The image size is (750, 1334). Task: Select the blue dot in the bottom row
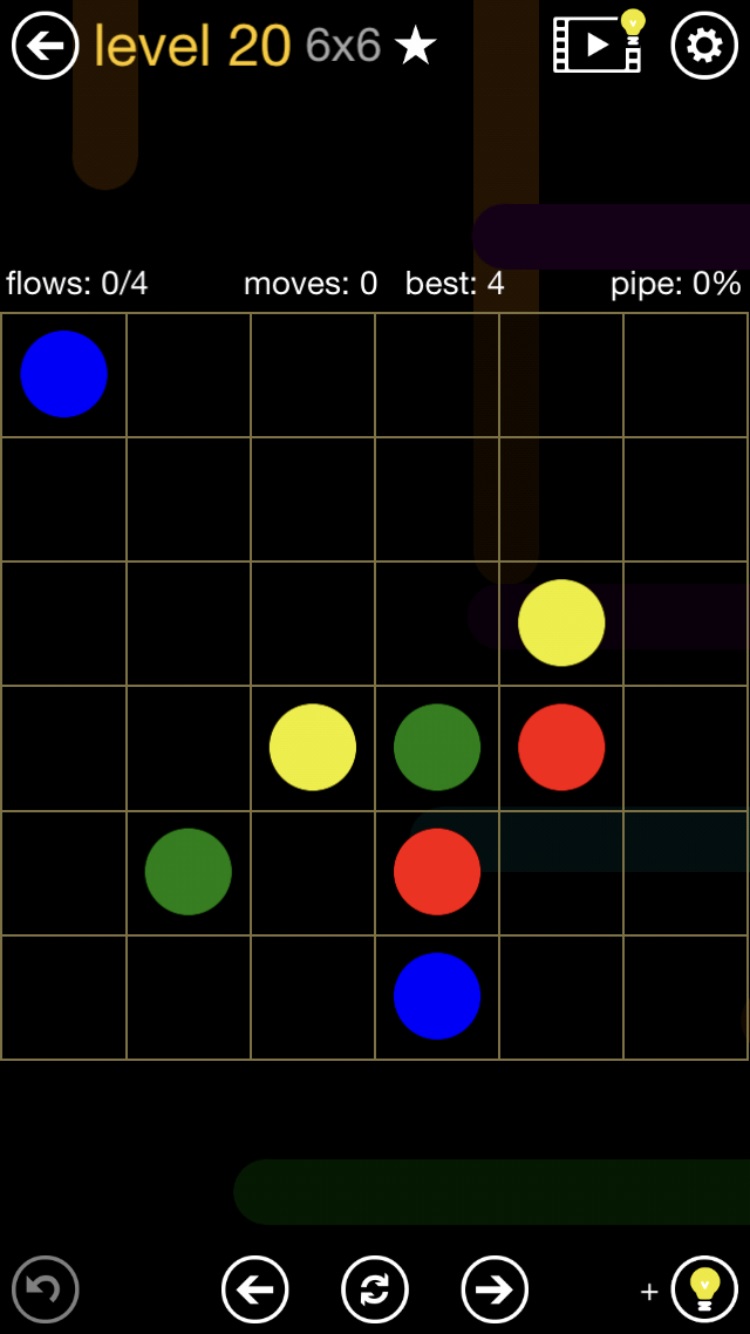click(x=437, y=996)
